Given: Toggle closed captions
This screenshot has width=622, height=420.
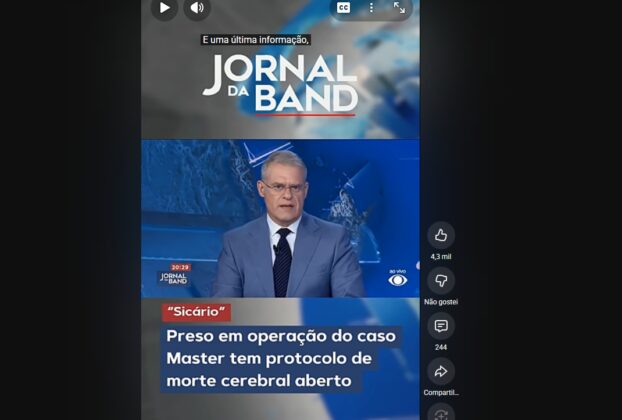Looking at the screenshot, I should coord(343,7).
